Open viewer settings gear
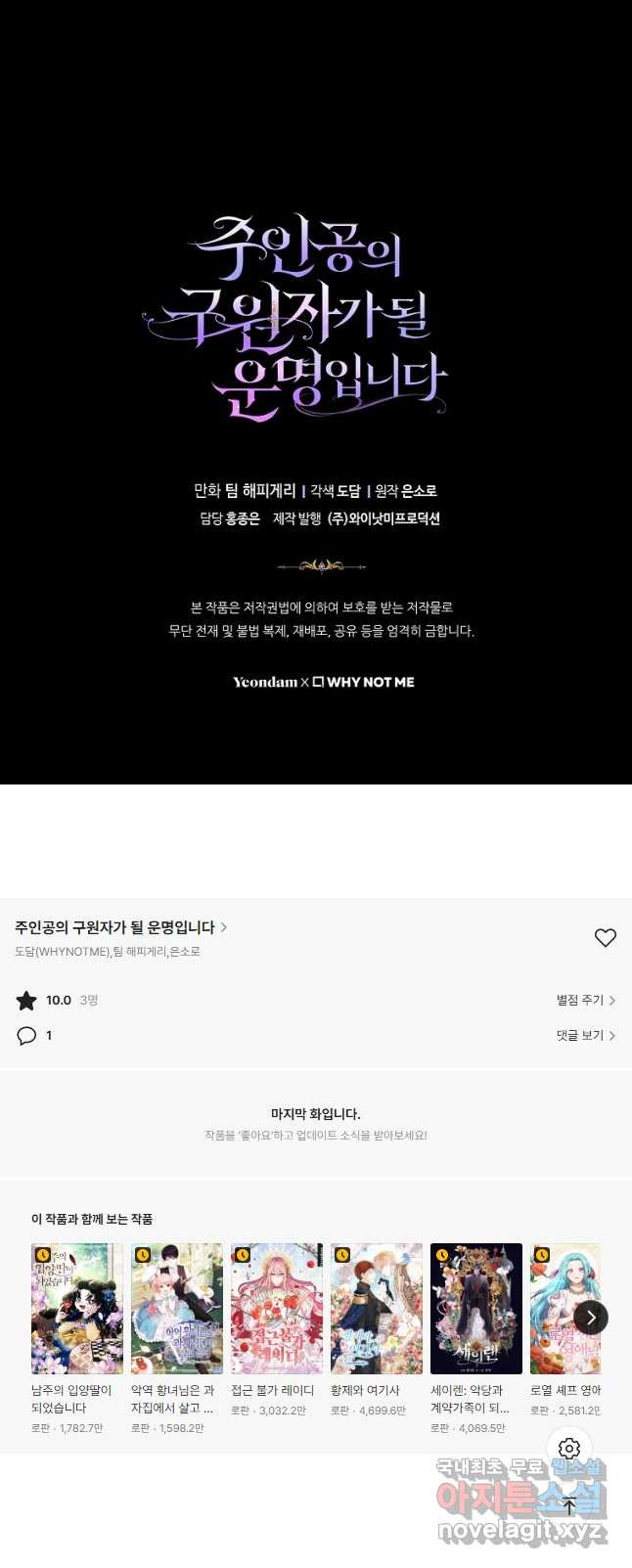 (x=569, y=1449)
